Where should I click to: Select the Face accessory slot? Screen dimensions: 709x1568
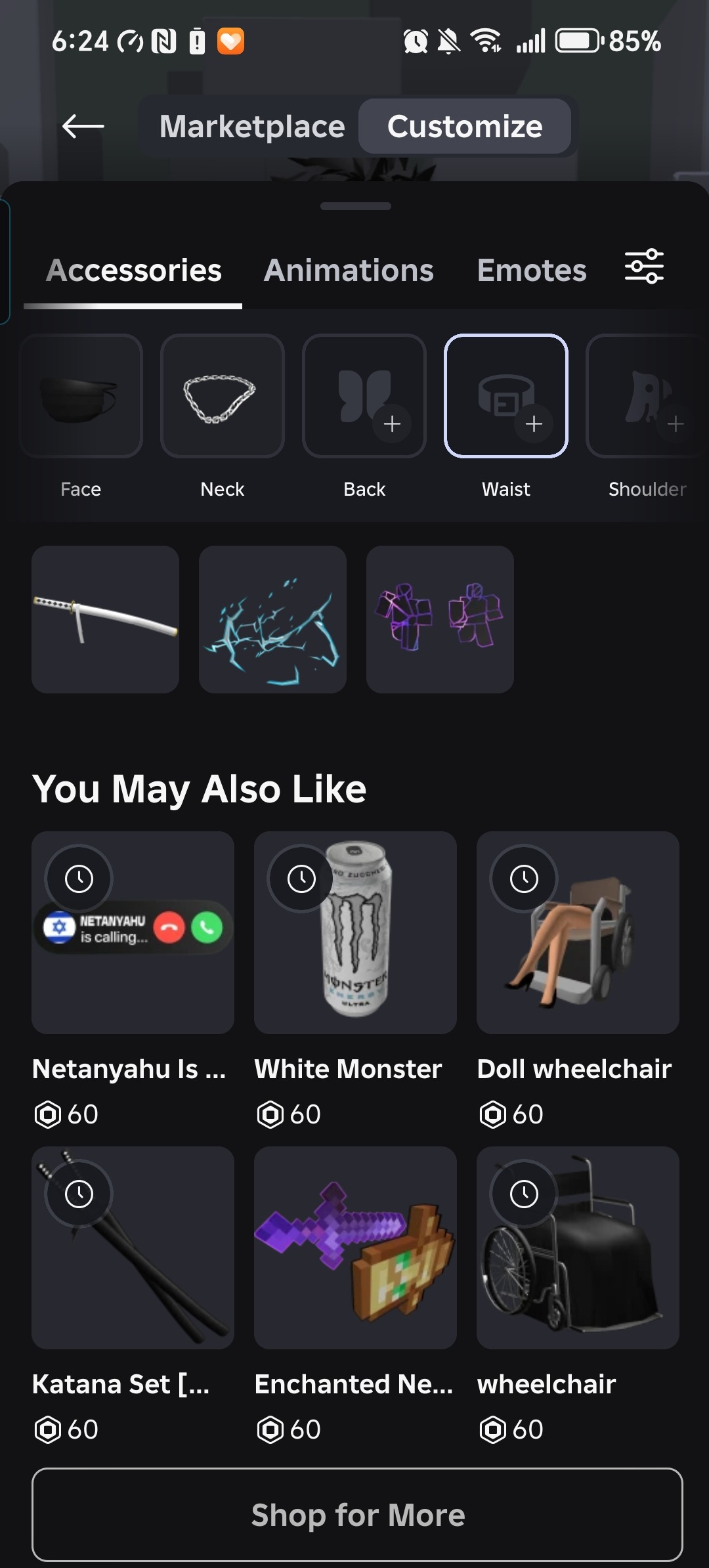pos(81,396)
